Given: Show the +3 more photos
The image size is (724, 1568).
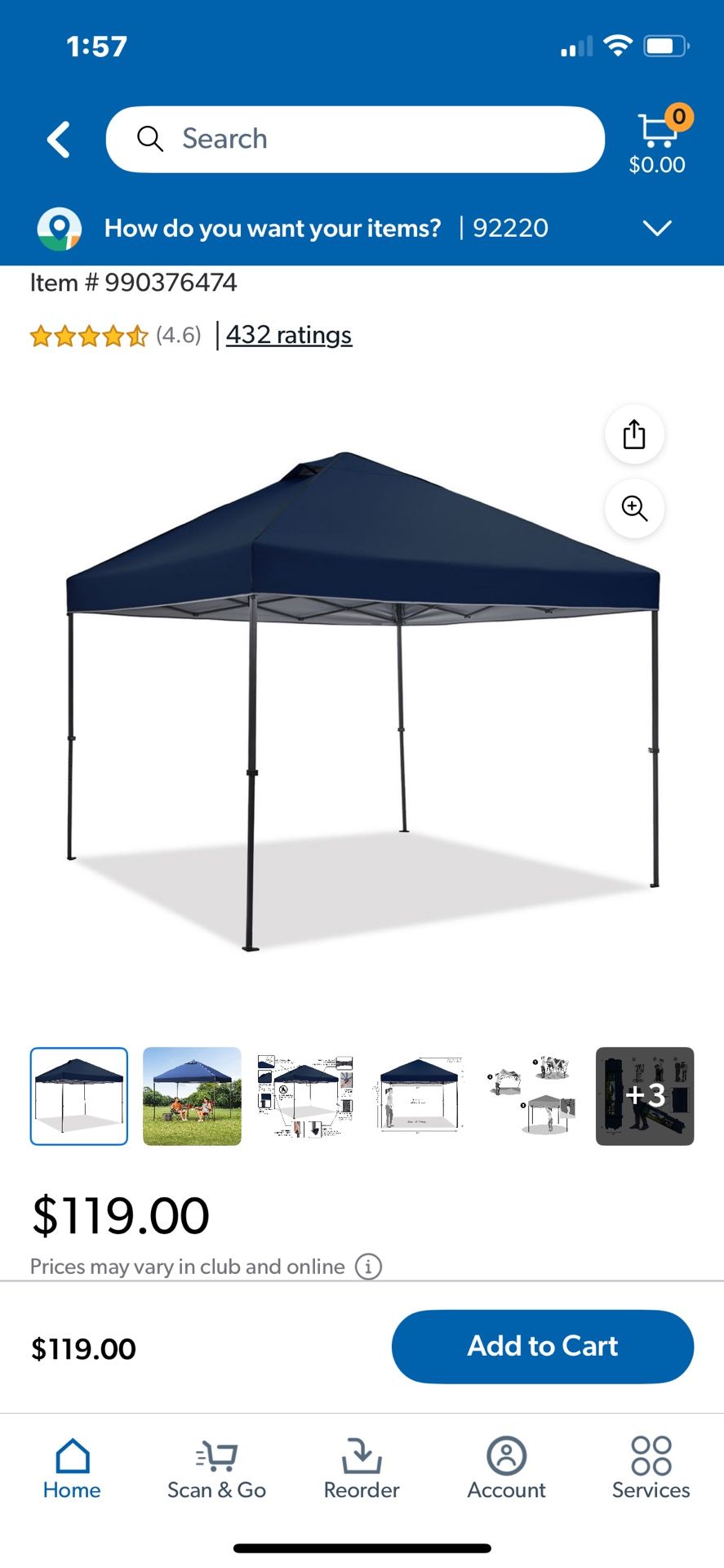Looking at the screenshot, I should (x=645, y=1096).
